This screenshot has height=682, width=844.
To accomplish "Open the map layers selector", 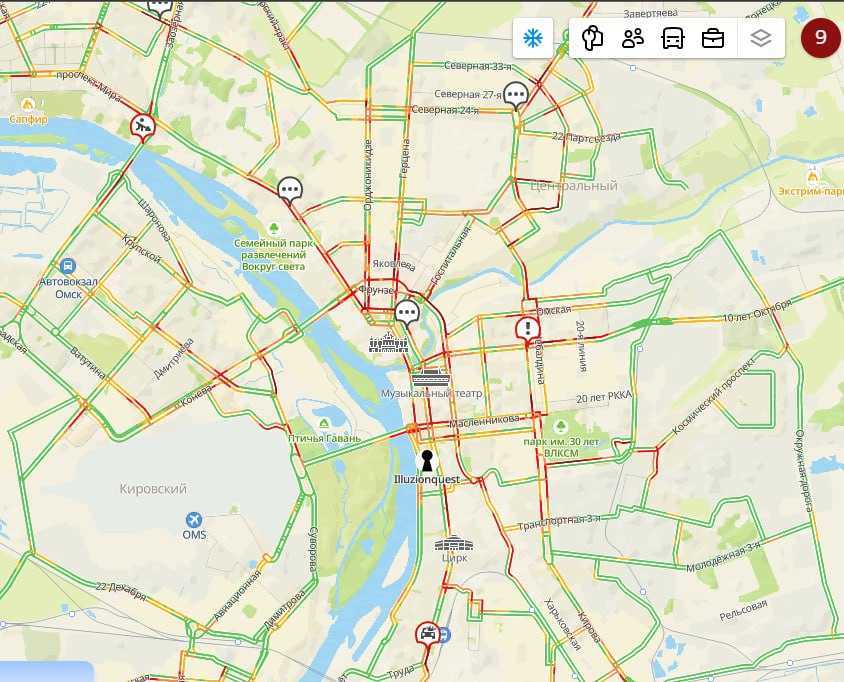I will 761,39.
